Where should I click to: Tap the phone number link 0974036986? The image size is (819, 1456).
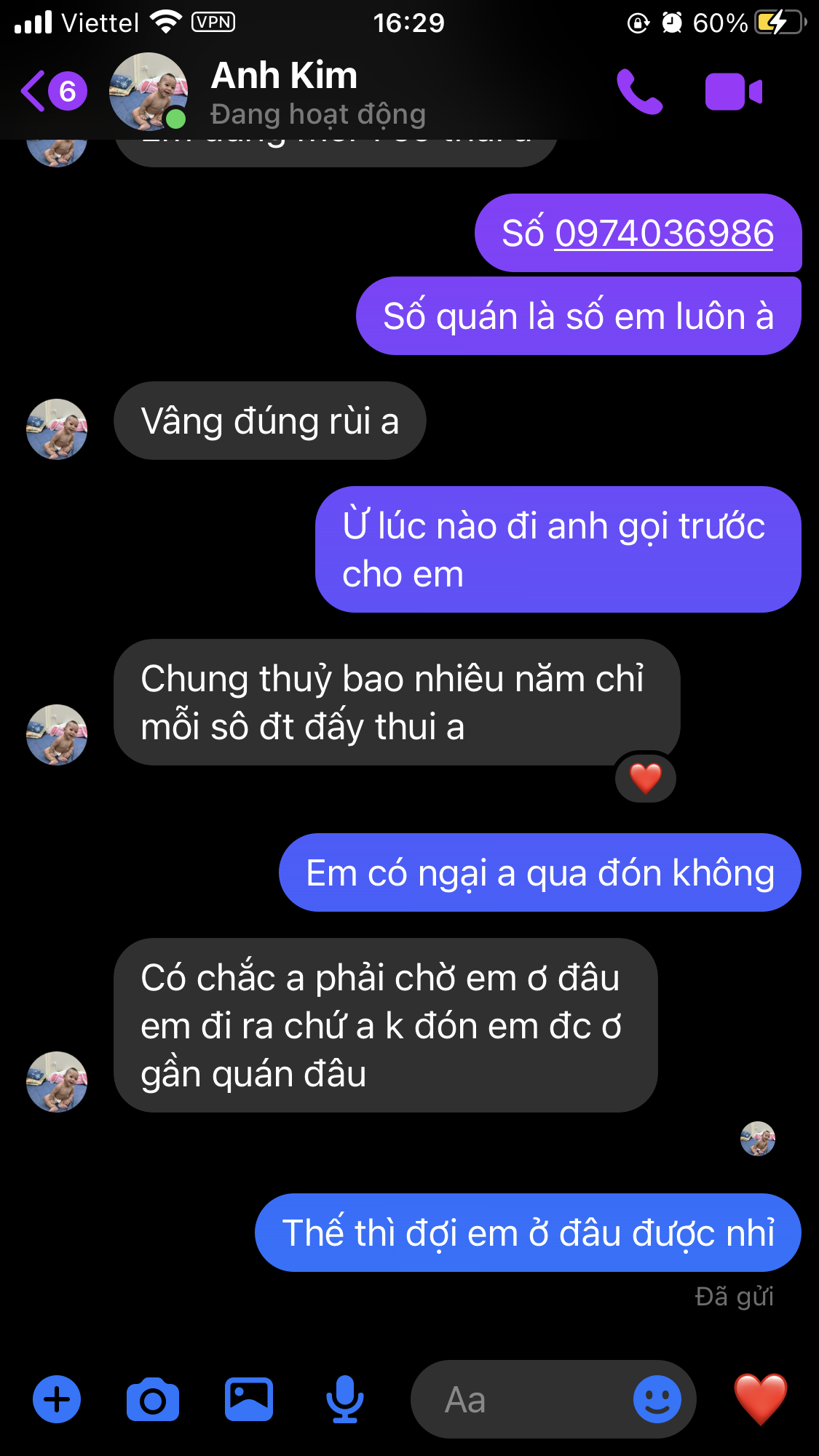point(663,234)
